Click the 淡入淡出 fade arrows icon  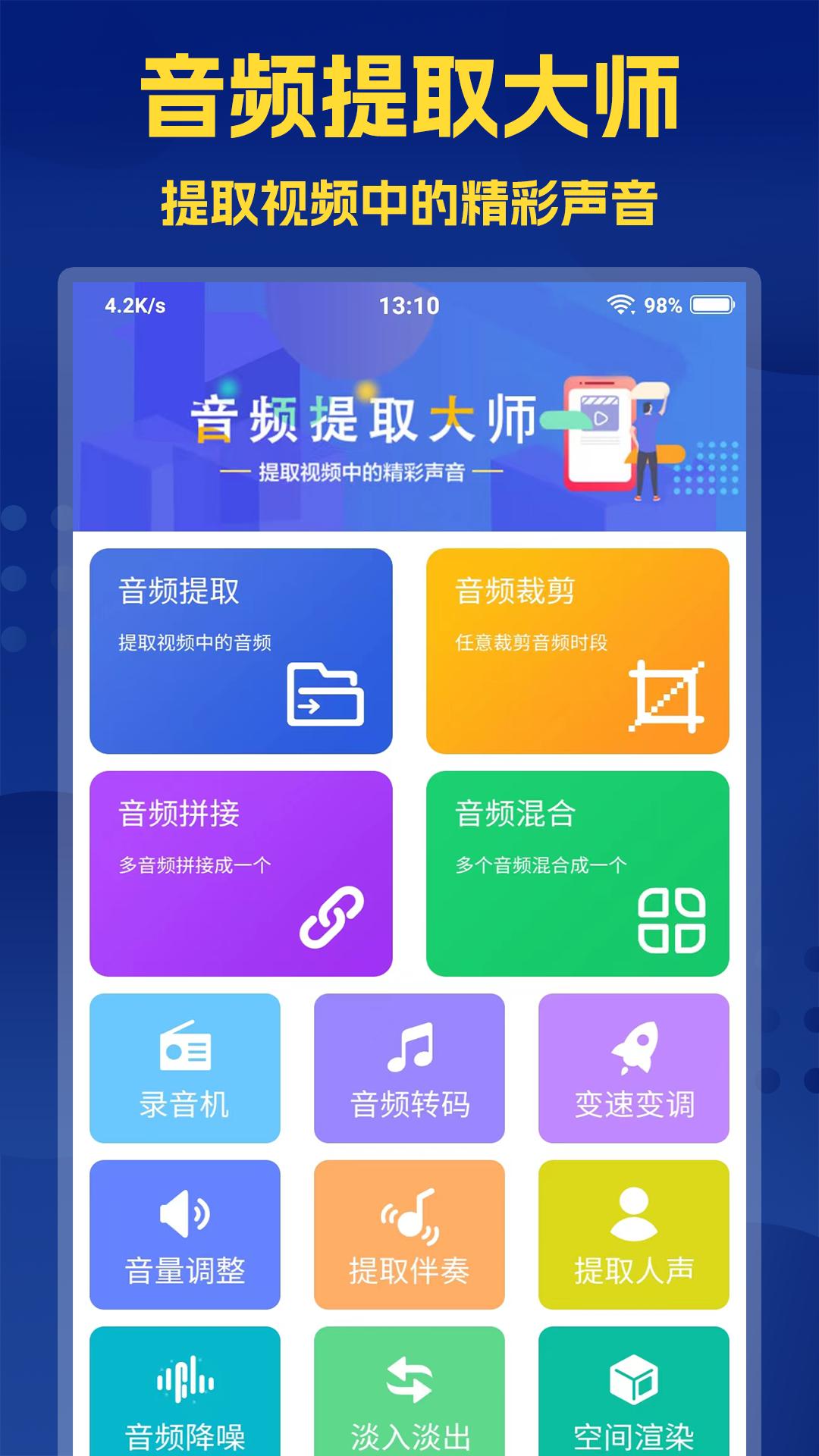[x=409, y=1382]
